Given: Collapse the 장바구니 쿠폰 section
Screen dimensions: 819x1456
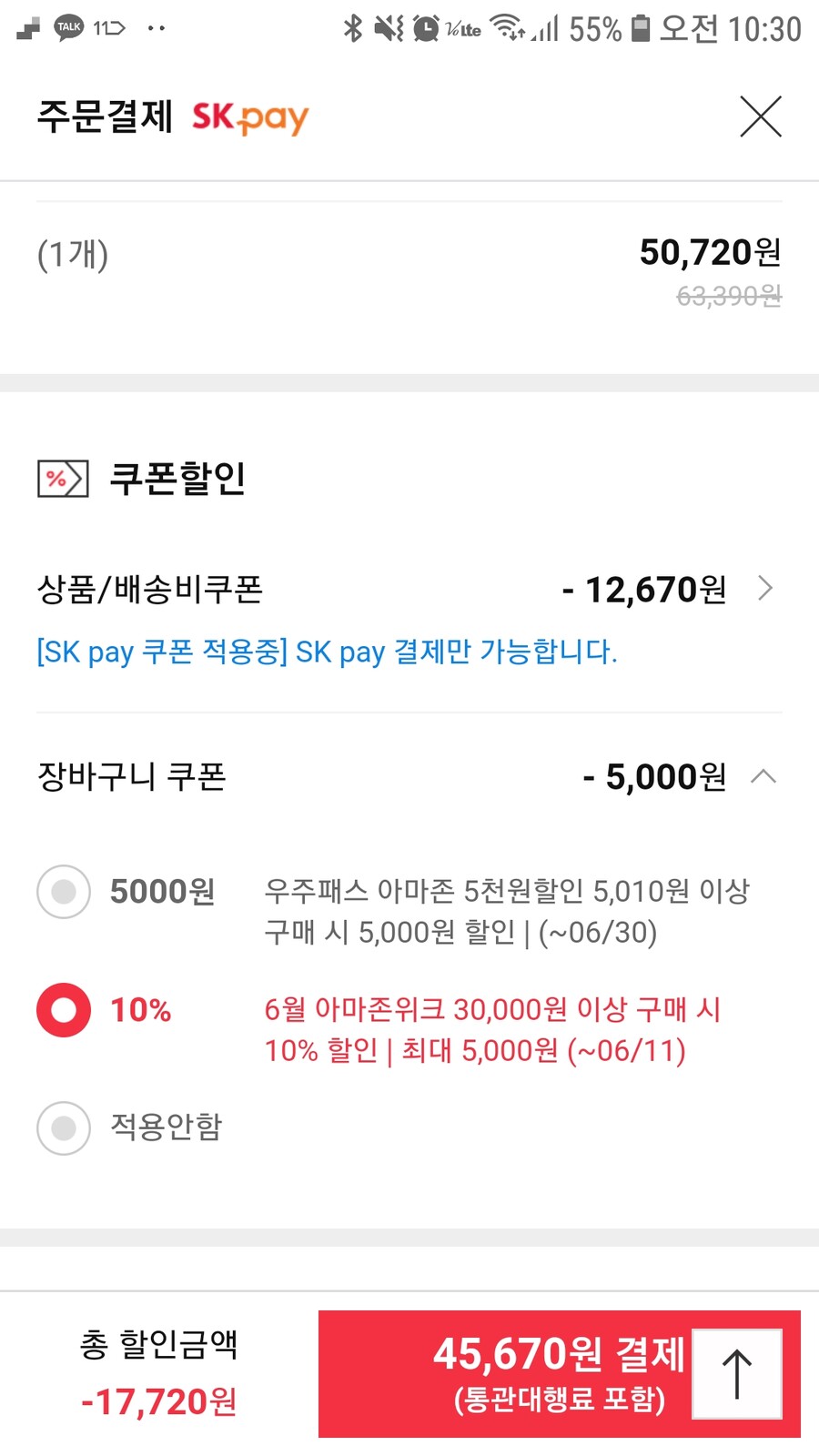Looking at the screenshot, I should tap(765, 776).
